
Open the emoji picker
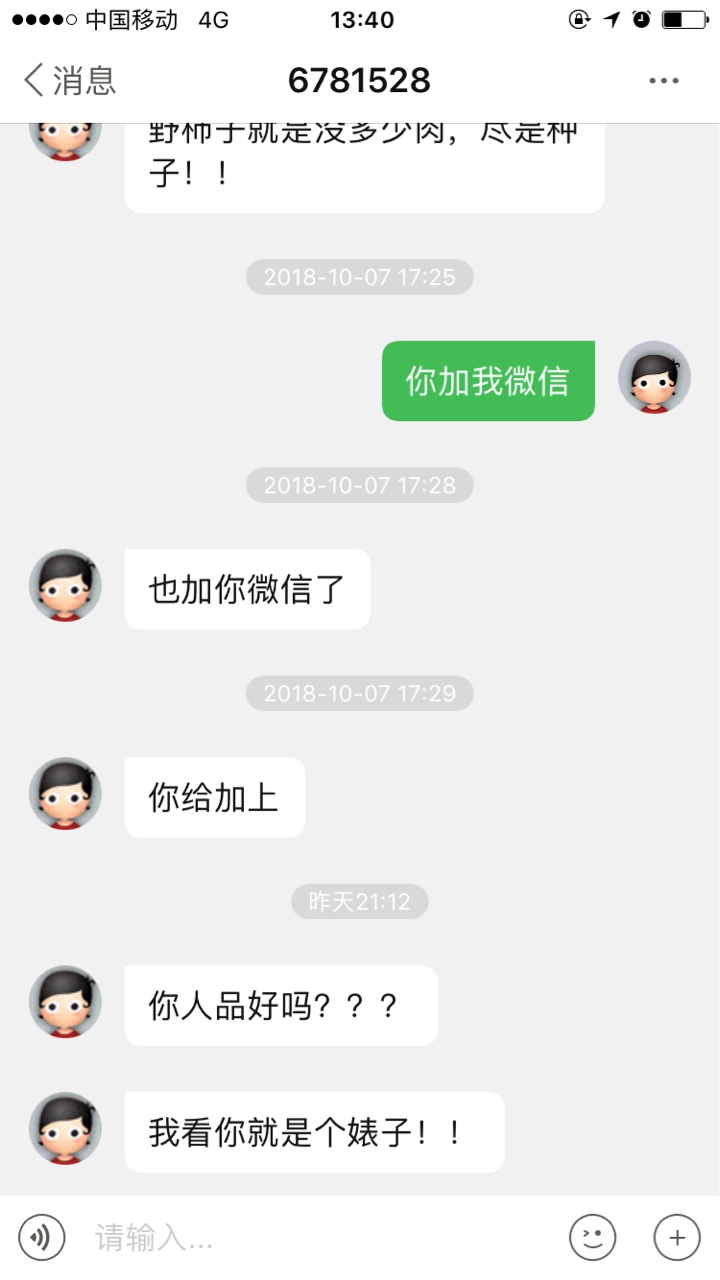593,1238
